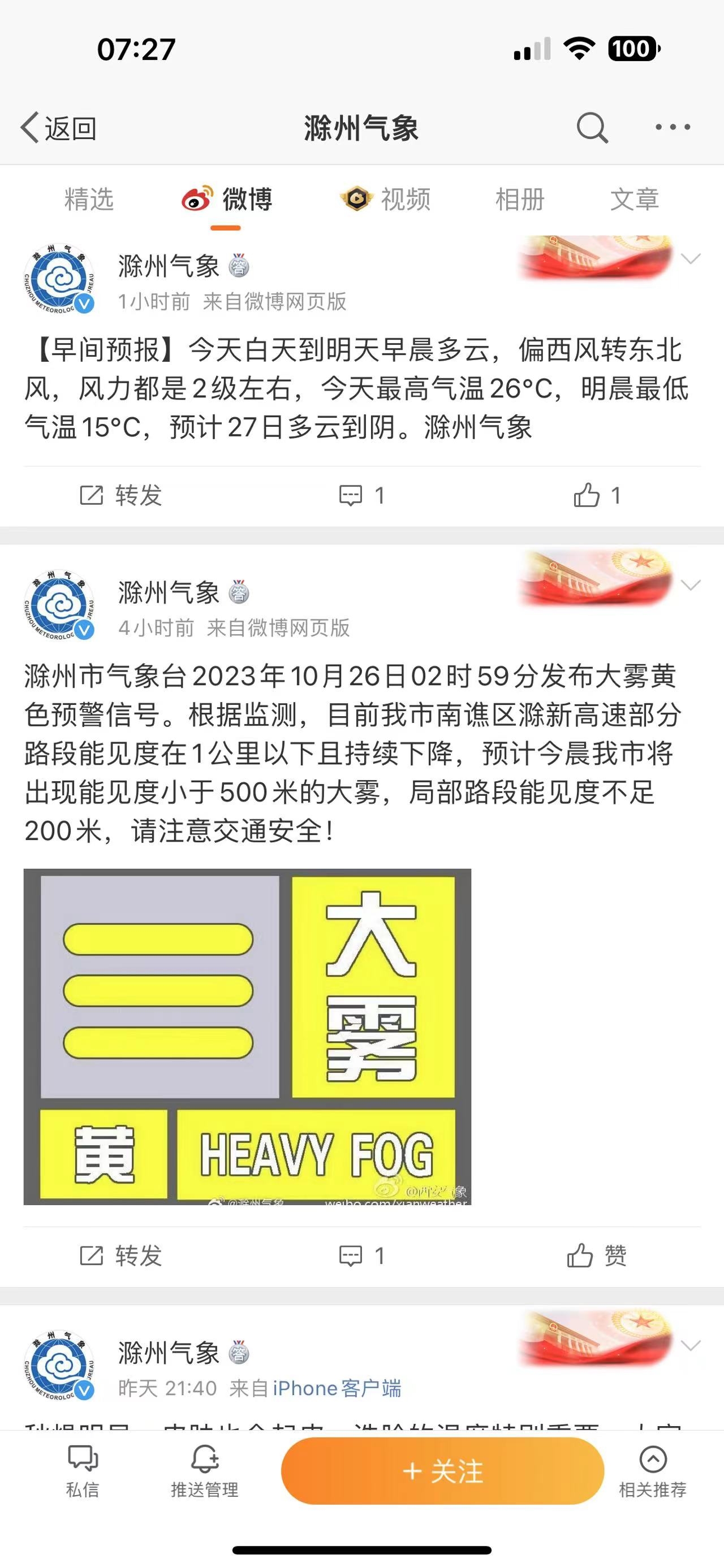Viewport: 724px width, 1568px height.
Task: Follow 滁州气象 with the 关注 button
Action: tap(443, 1471)
